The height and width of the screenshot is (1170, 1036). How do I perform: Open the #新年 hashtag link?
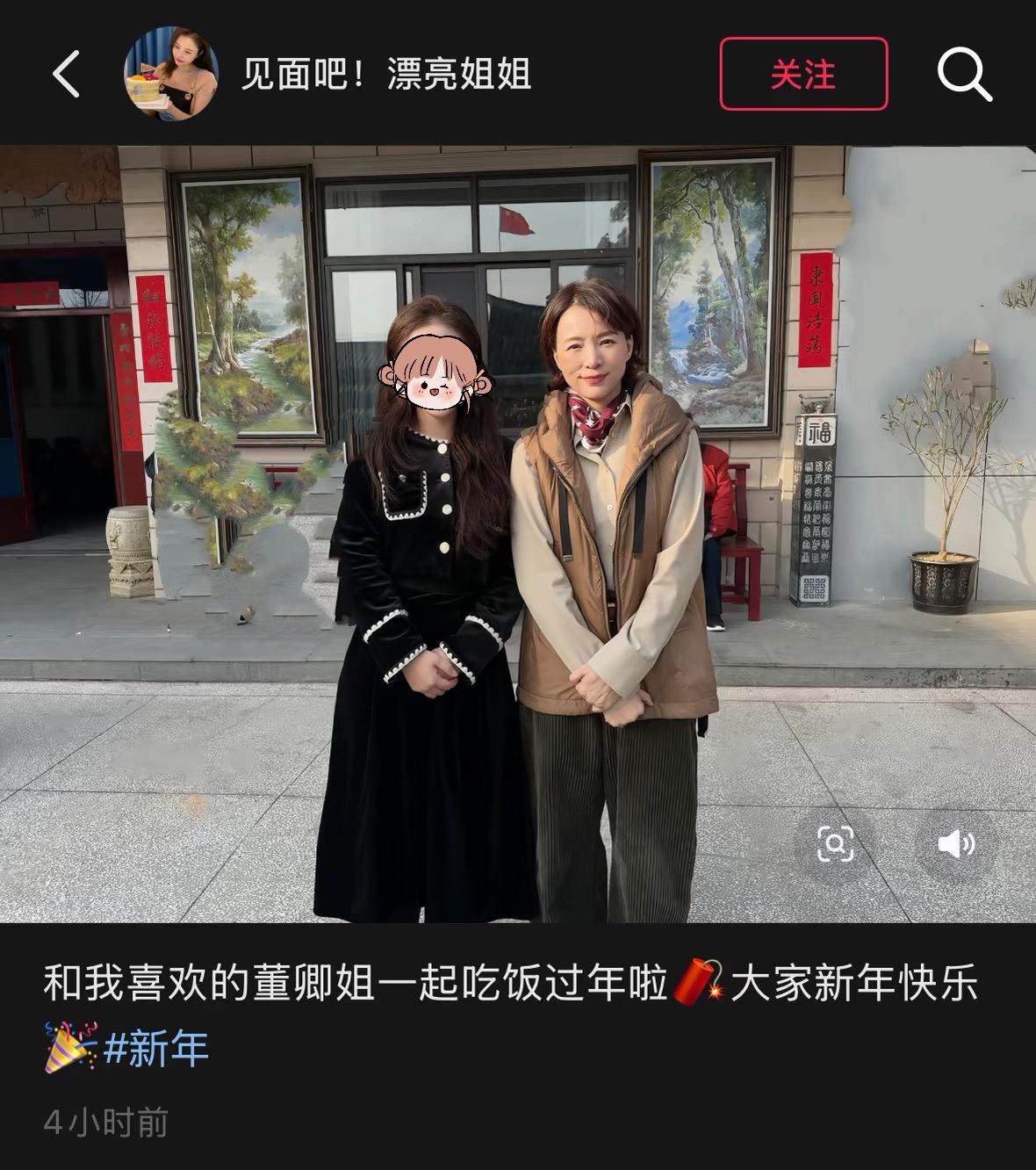(x=155, y=1049)
